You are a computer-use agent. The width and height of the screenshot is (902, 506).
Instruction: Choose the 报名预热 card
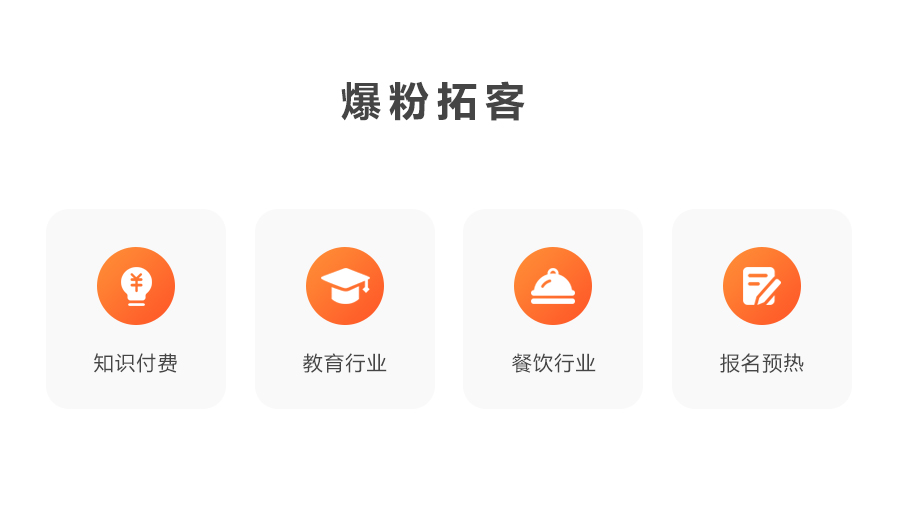pyautogui.click(x=762, y=308)
